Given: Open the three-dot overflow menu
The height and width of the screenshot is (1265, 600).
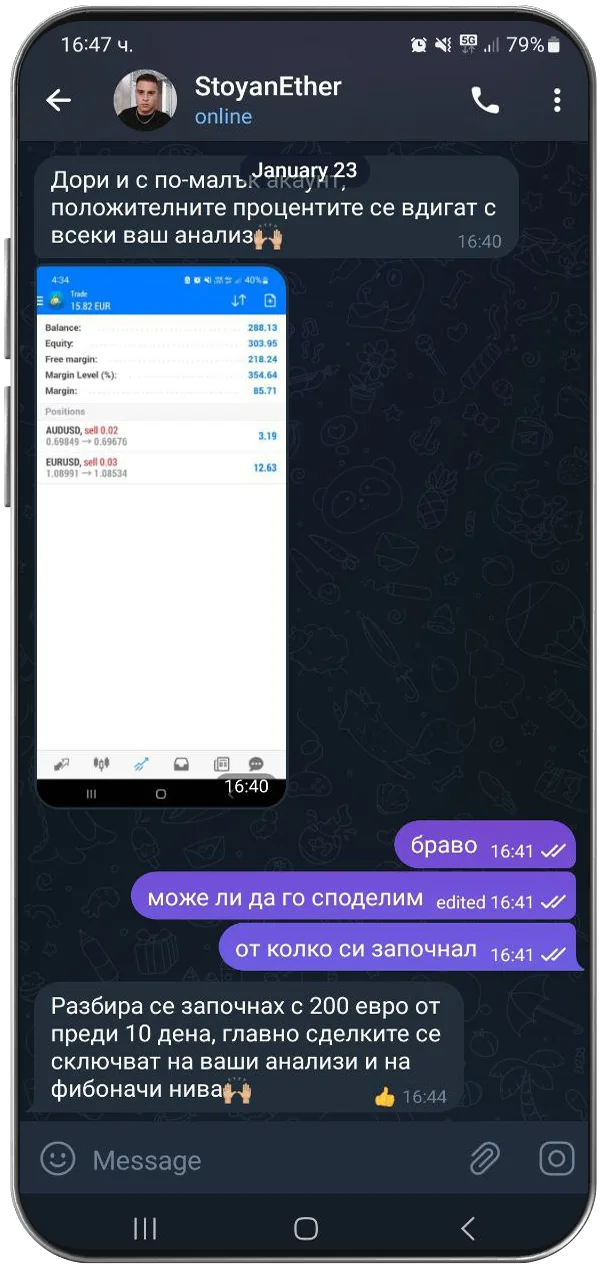Looking at the screenshot, I should tap(557, 100).
